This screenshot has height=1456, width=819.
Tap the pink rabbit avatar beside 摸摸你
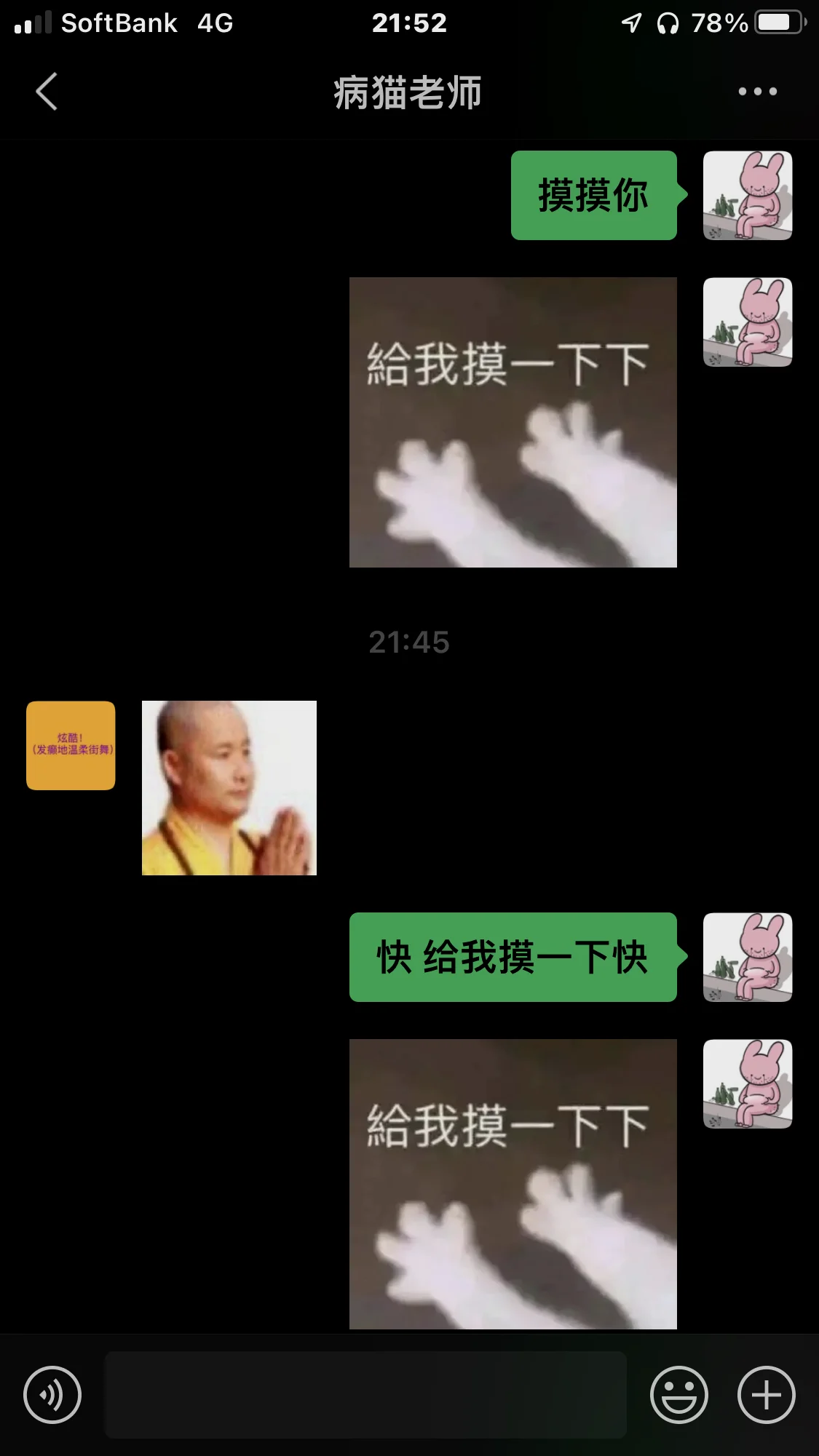pyautogui.click(x=747, y=195)
